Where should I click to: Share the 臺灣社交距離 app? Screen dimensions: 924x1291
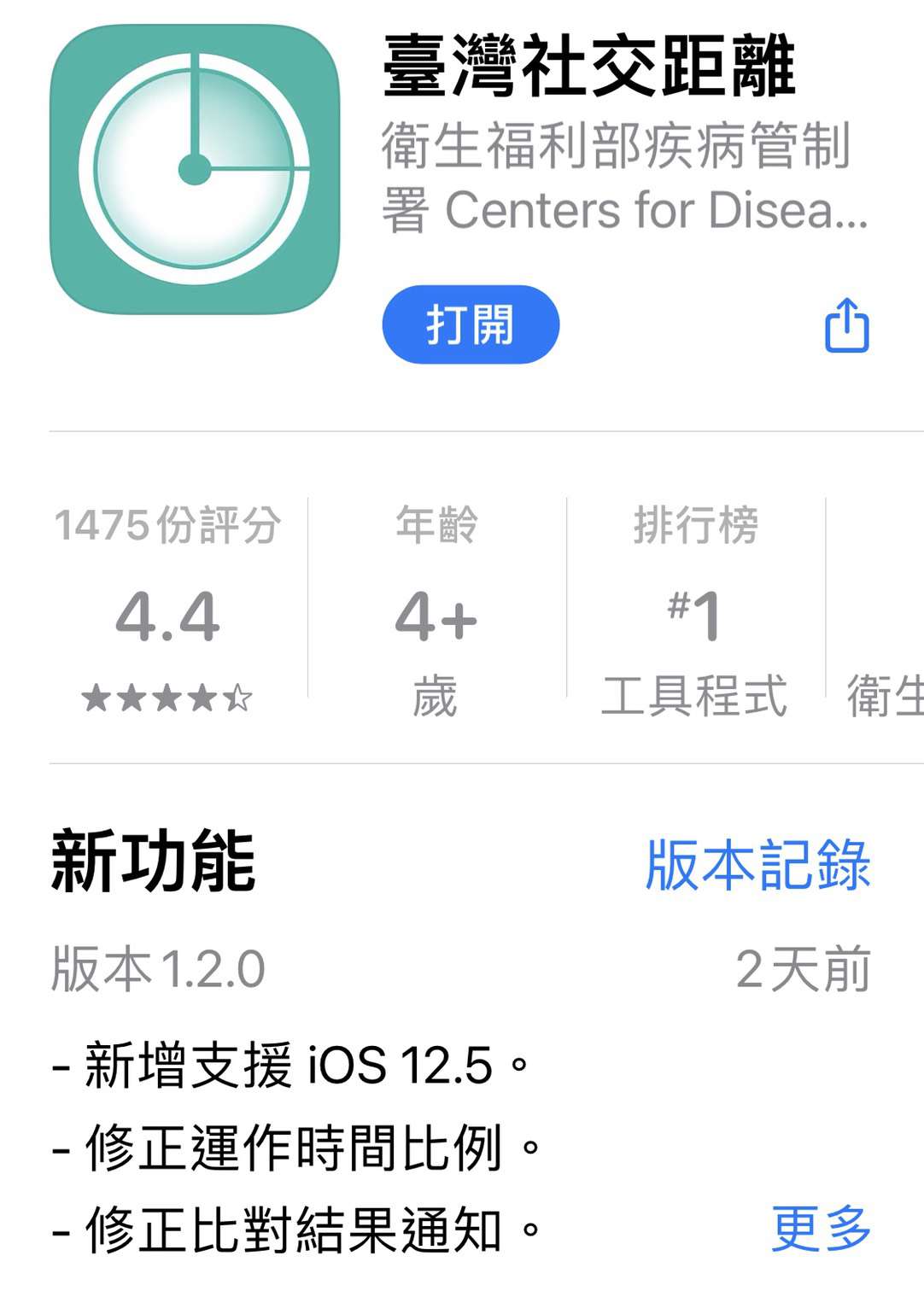(846, 325)
